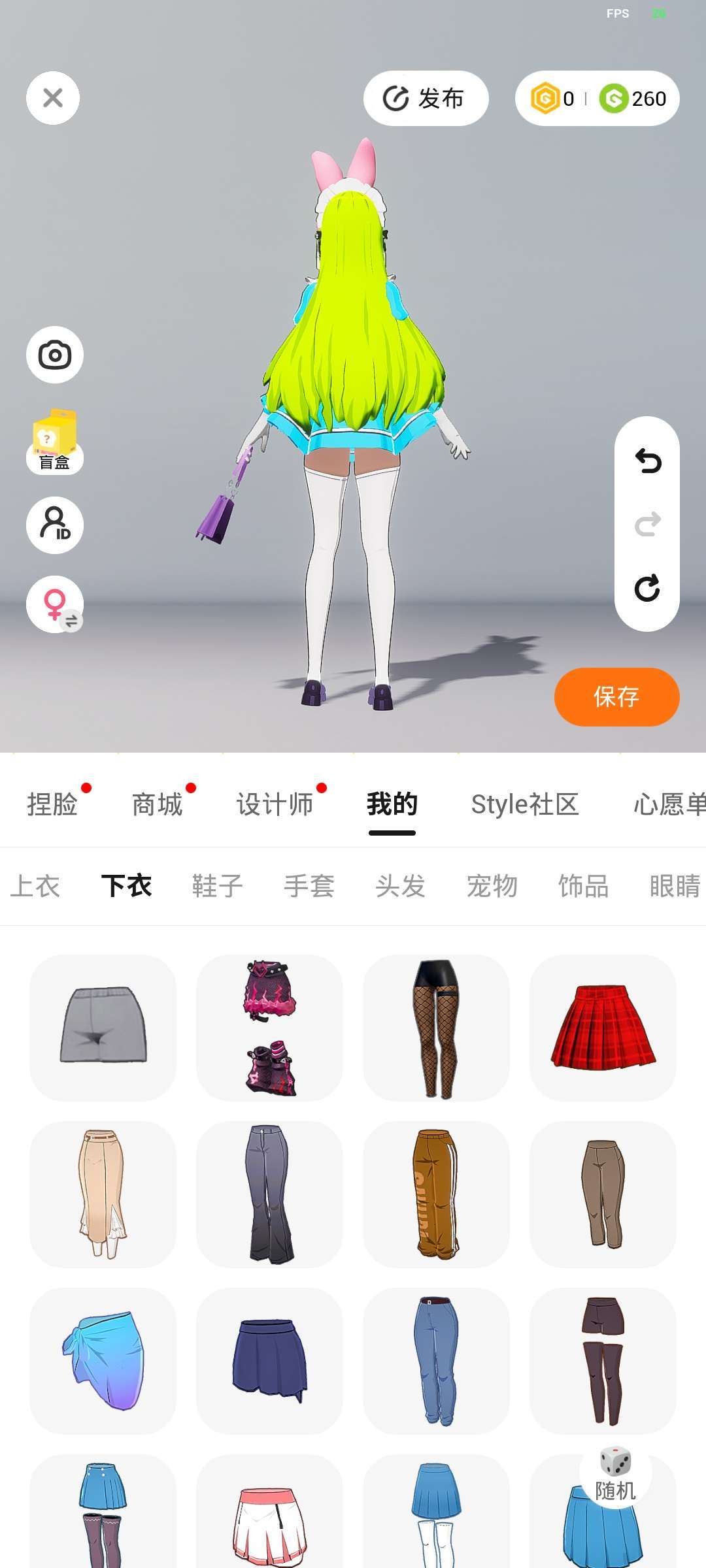Open the coin balance panel
Viewport: 706px width, 1568px height.
pyautogui.click(x=597, y=99)
